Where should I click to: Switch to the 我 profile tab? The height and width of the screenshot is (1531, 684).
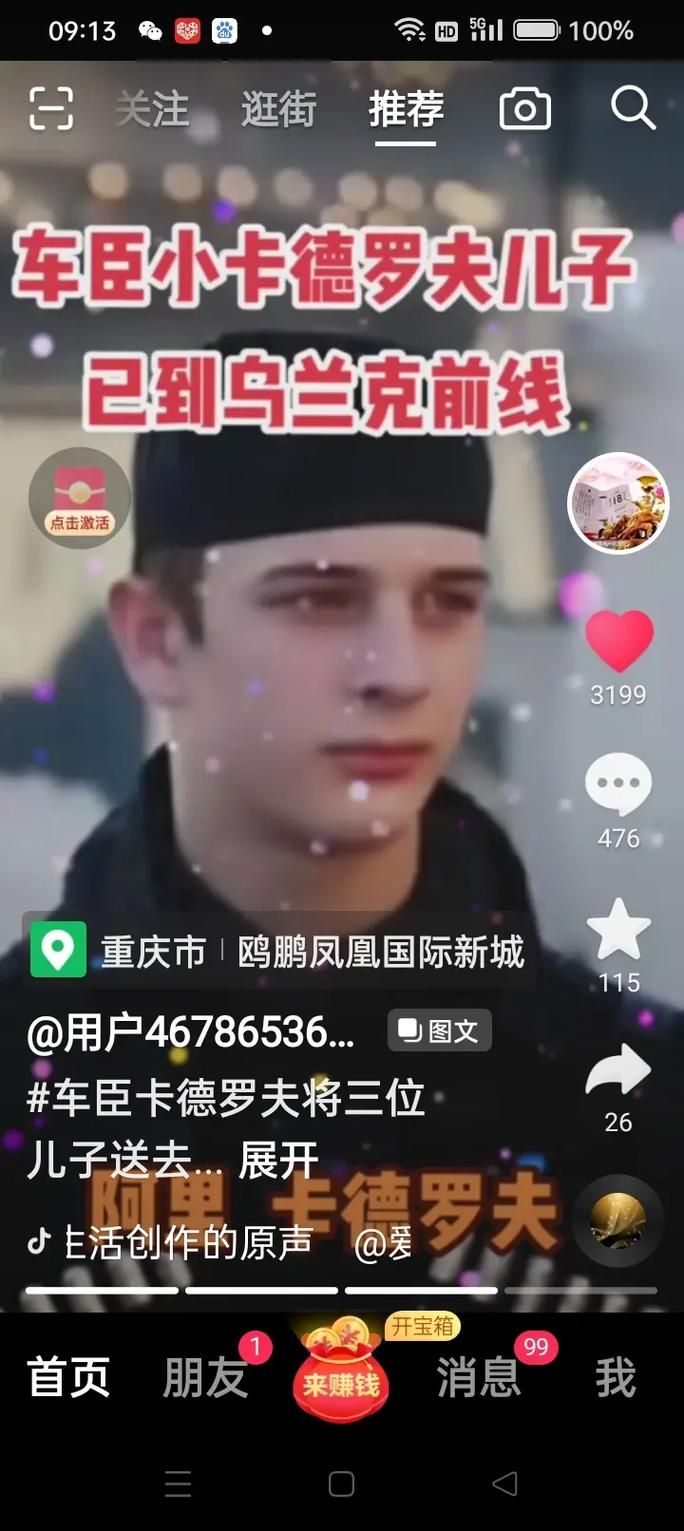coord(616,1378)
